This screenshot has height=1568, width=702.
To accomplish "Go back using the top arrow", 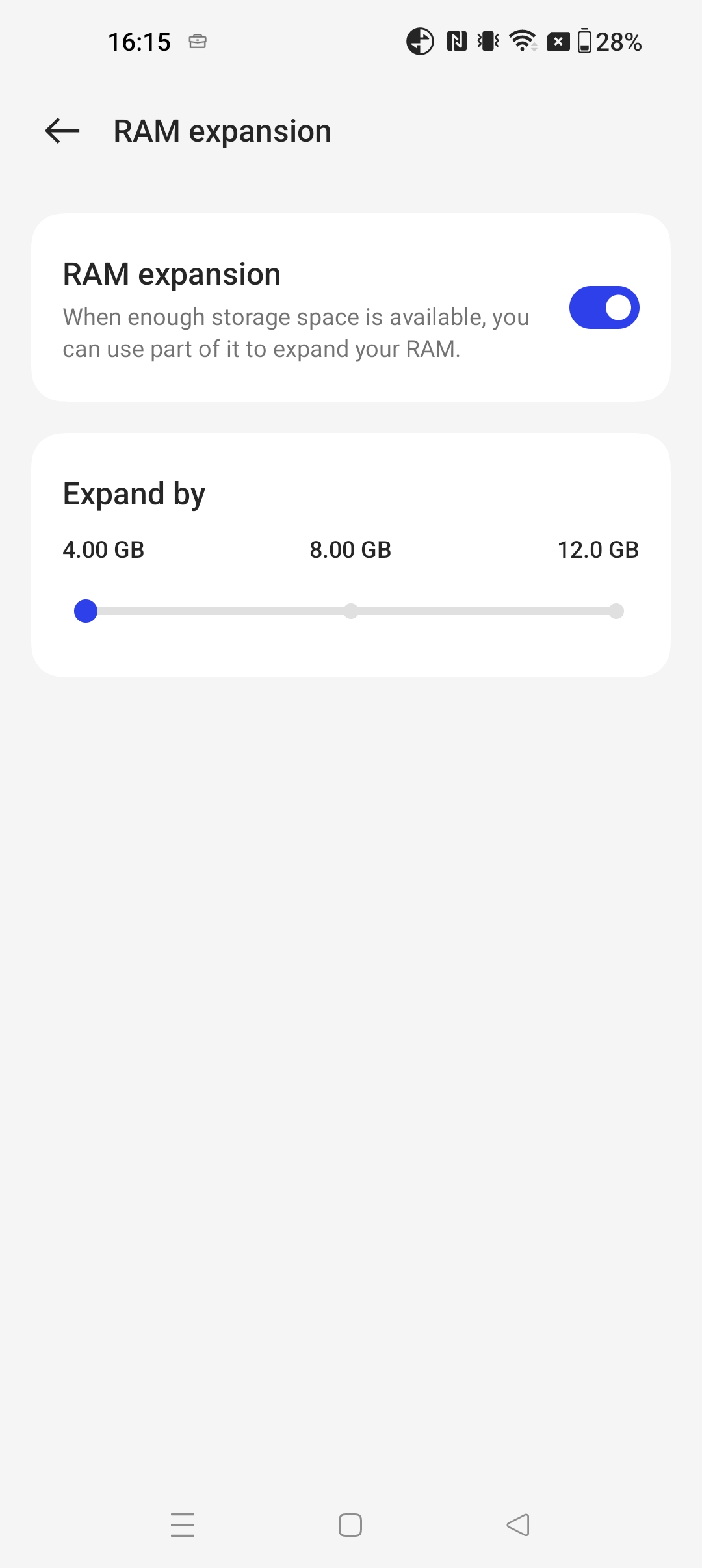I will point(62,131).
